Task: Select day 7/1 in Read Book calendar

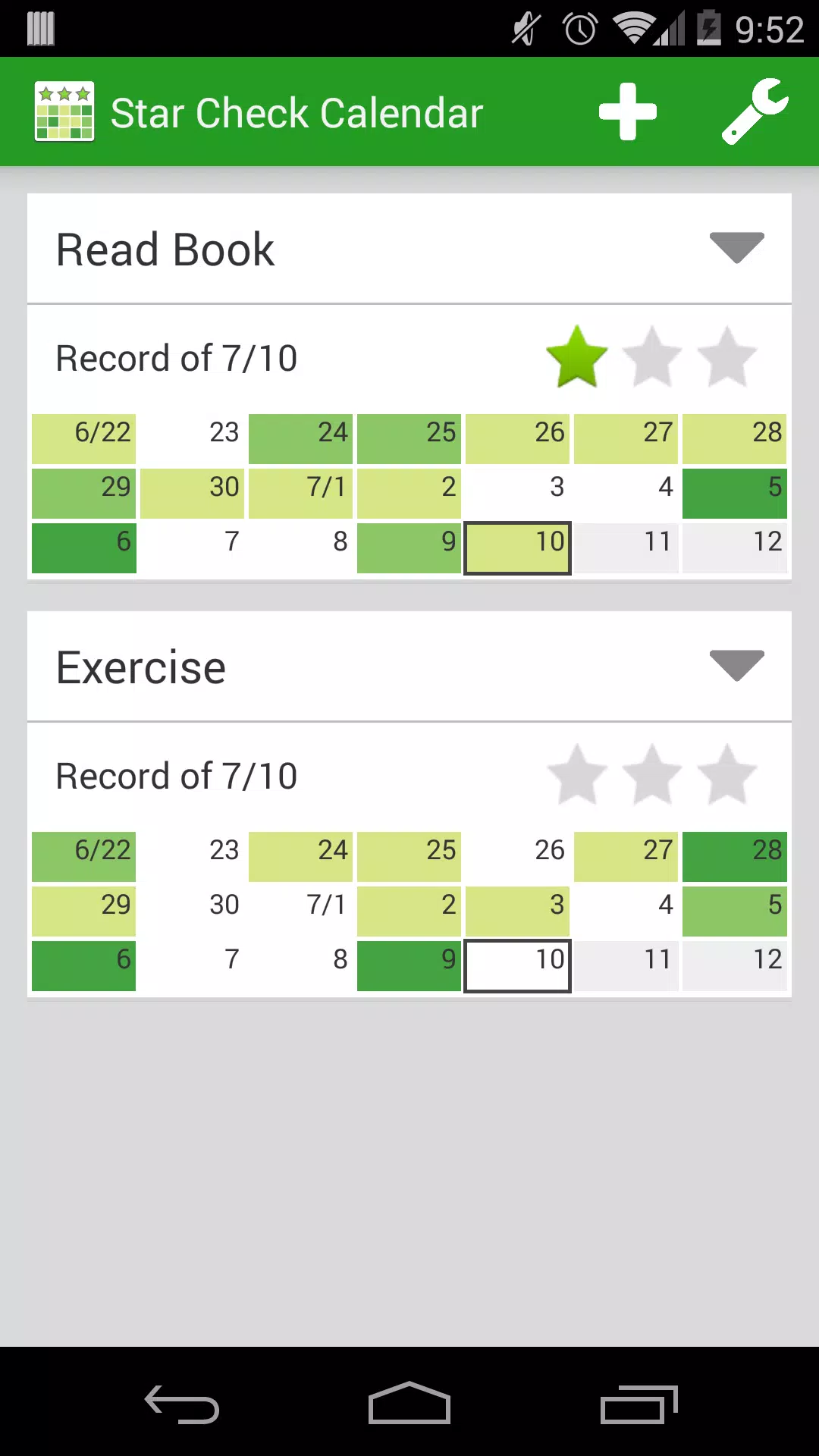Action: [300, 494]
